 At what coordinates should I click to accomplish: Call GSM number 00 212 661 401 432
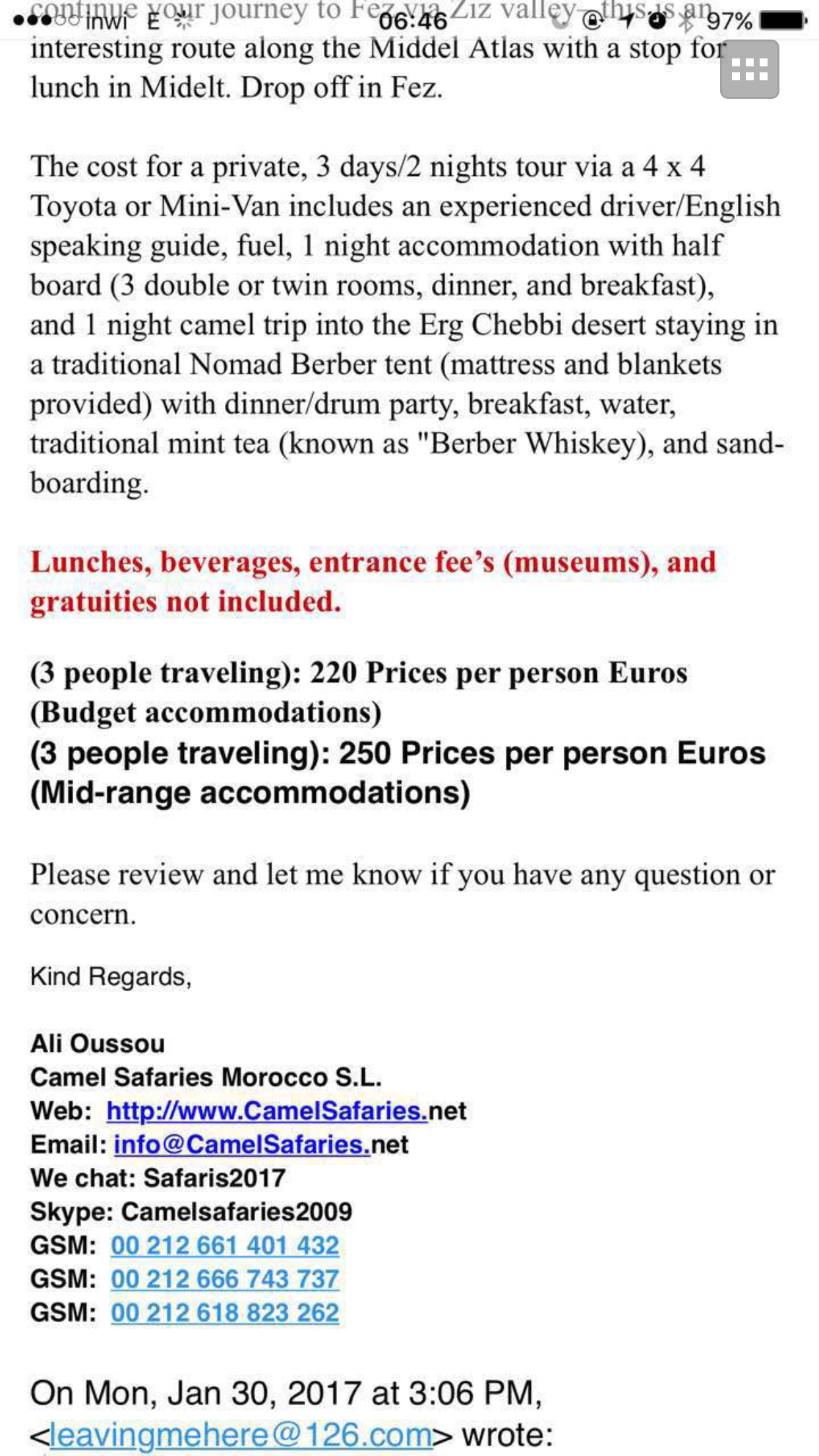pyautogui.click(x=225, y=1245)
